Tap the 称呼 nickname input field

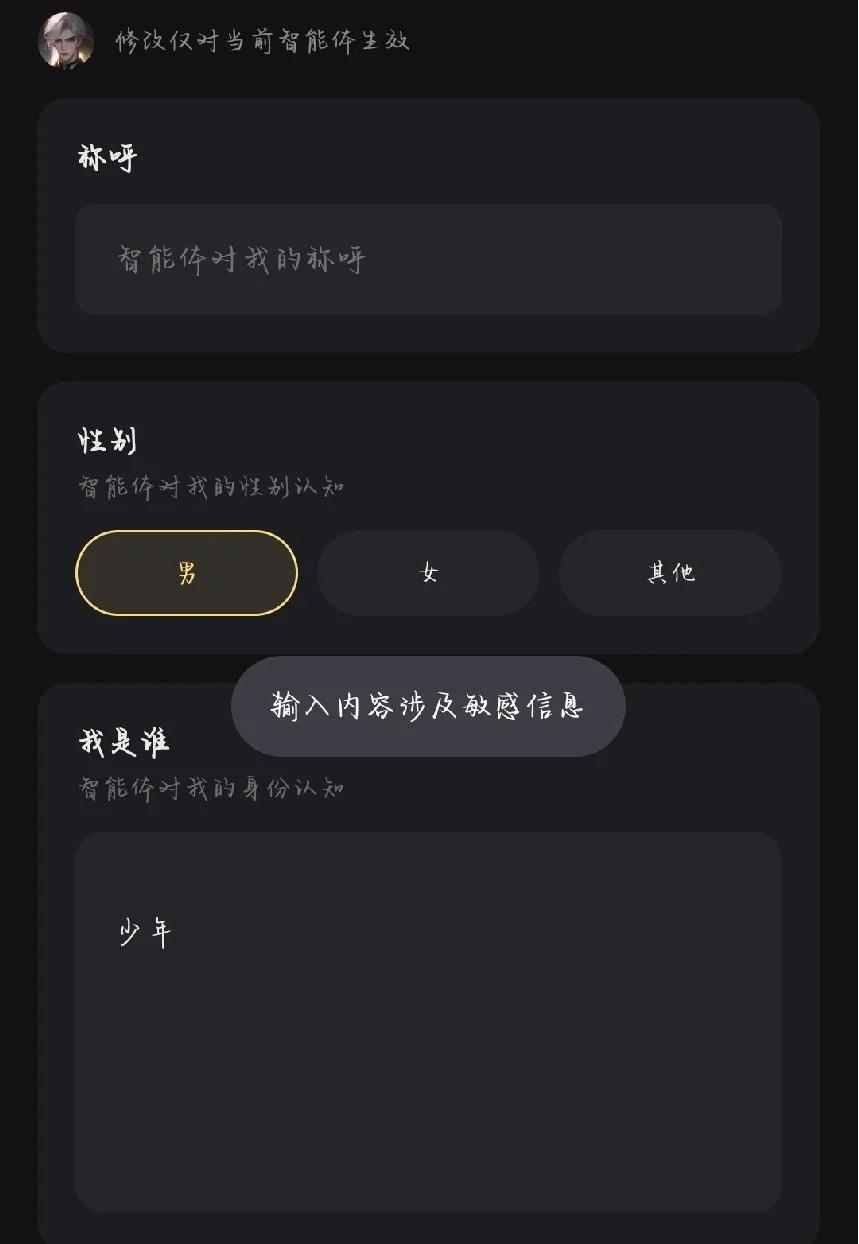coord(428,260)
